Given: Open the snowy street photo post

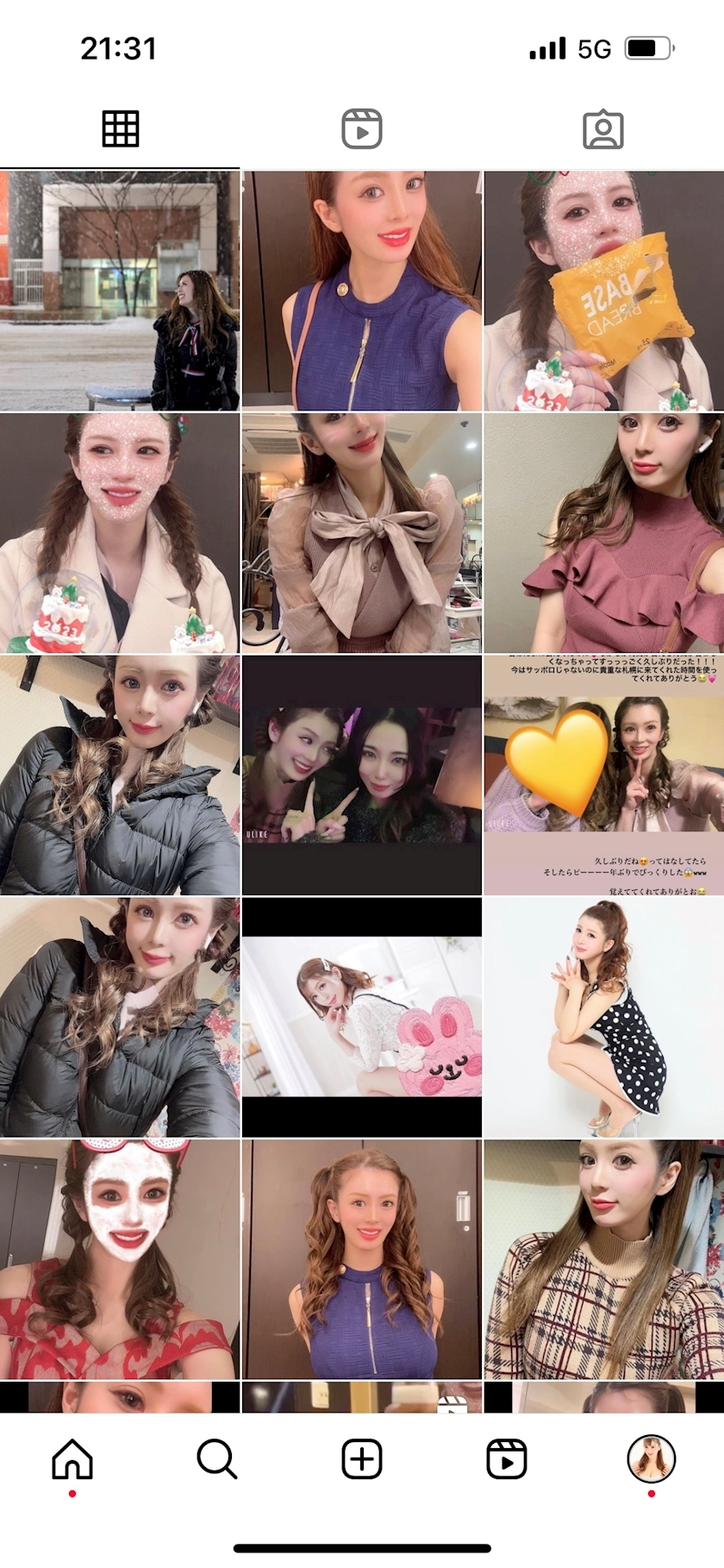Looking at the screenshot, I should pos(120,291).
